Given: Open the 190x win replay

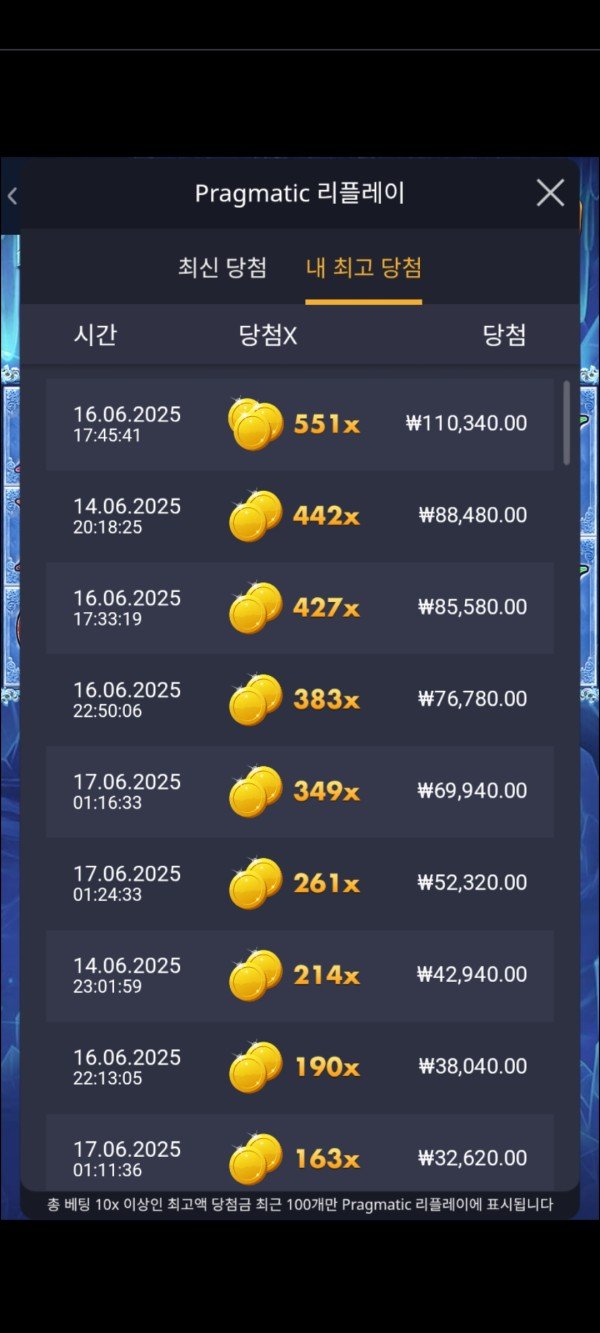Looking at the screenshot, I should click(300, 1068).
